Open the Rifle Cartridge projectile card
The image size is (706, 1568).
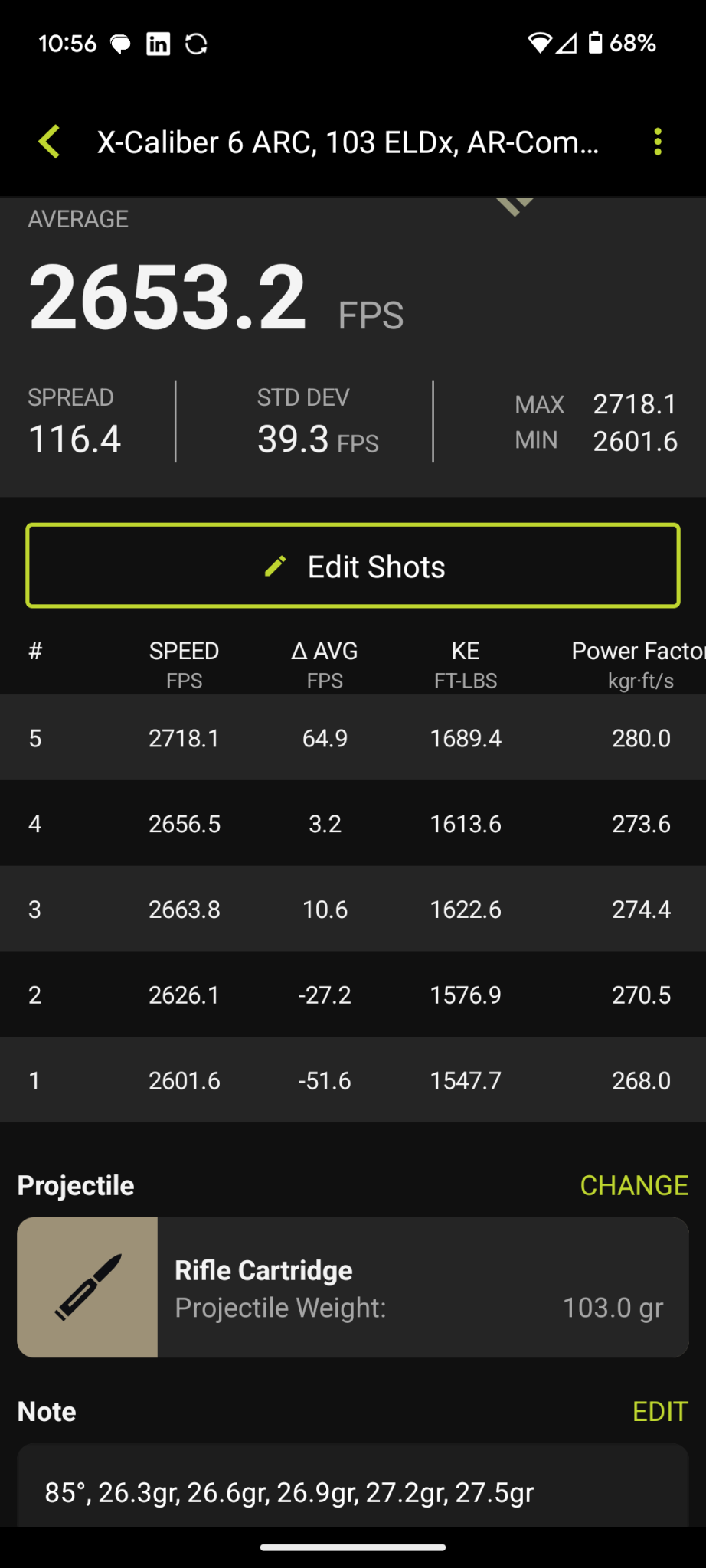(353, 1287)
